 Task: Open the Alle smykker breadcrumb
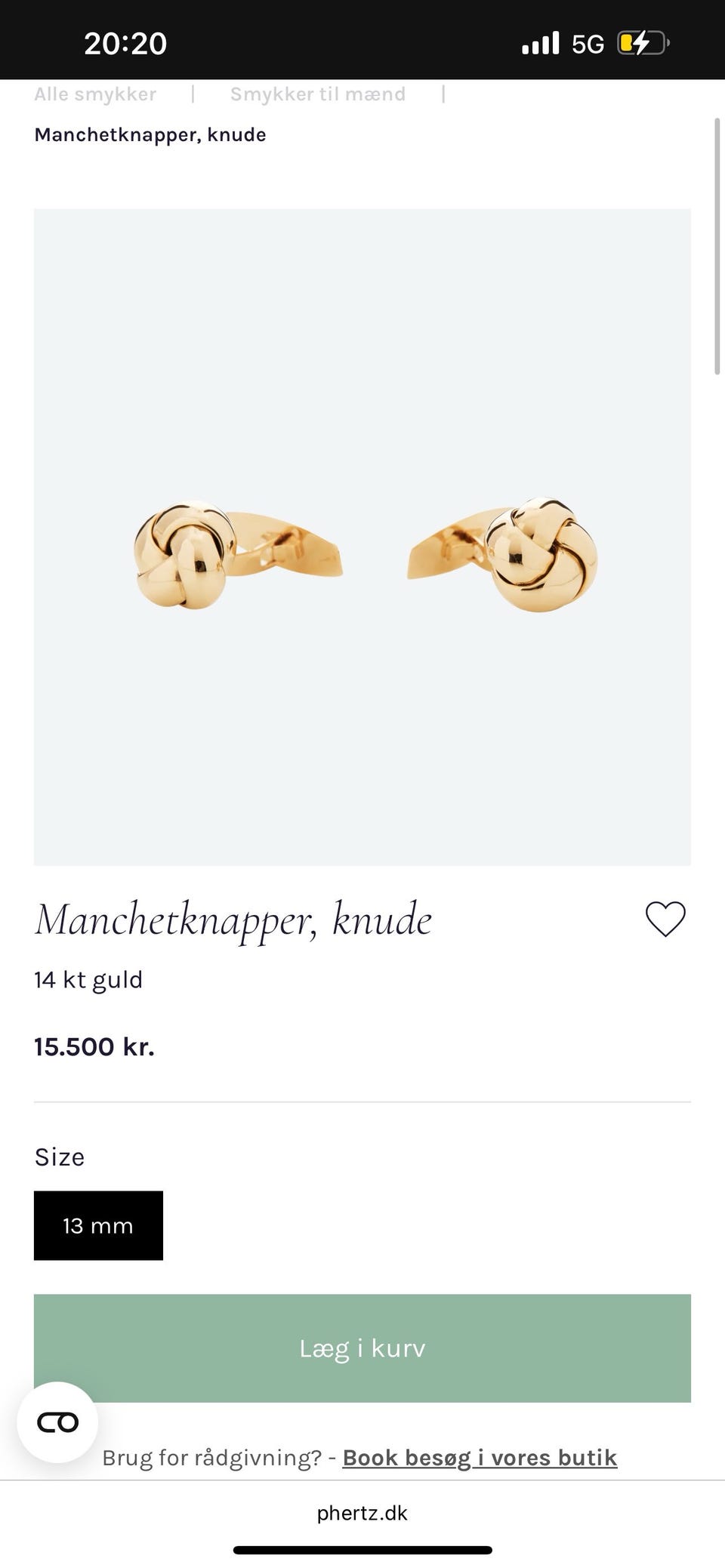(x=95, y=94)
